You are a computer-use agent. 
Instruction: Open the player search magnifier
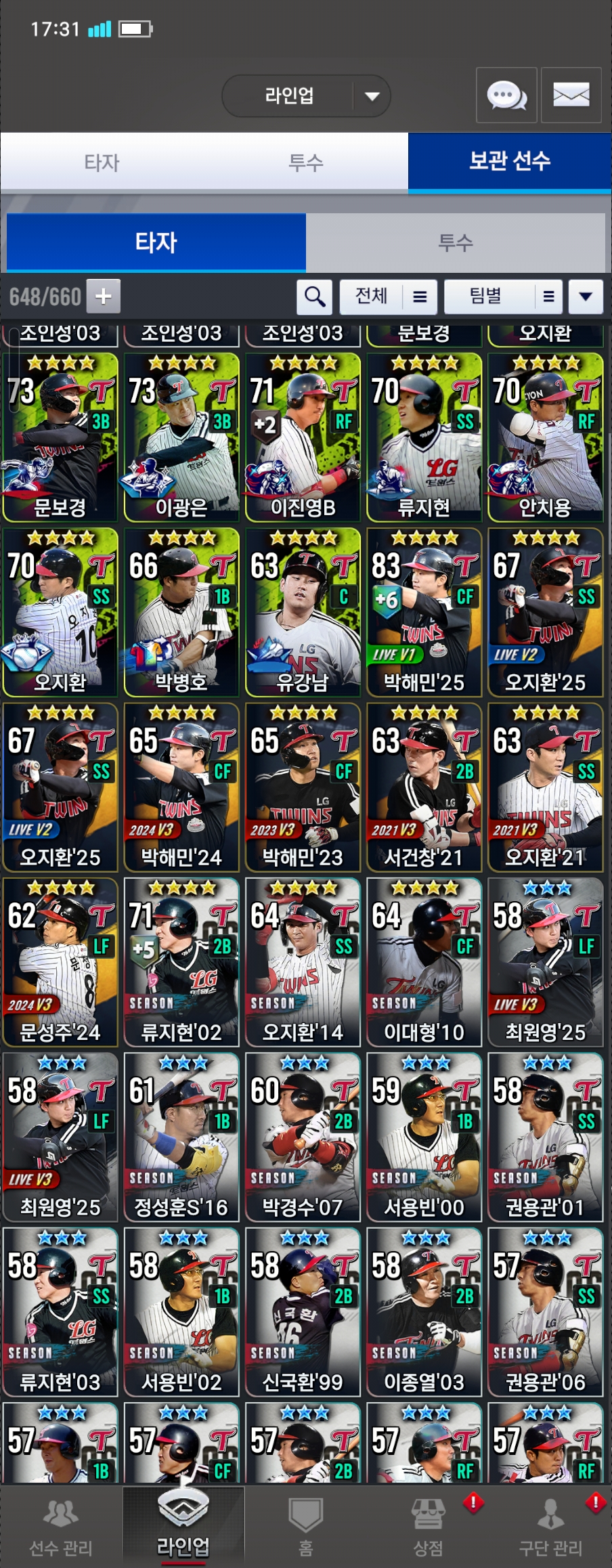314,297
